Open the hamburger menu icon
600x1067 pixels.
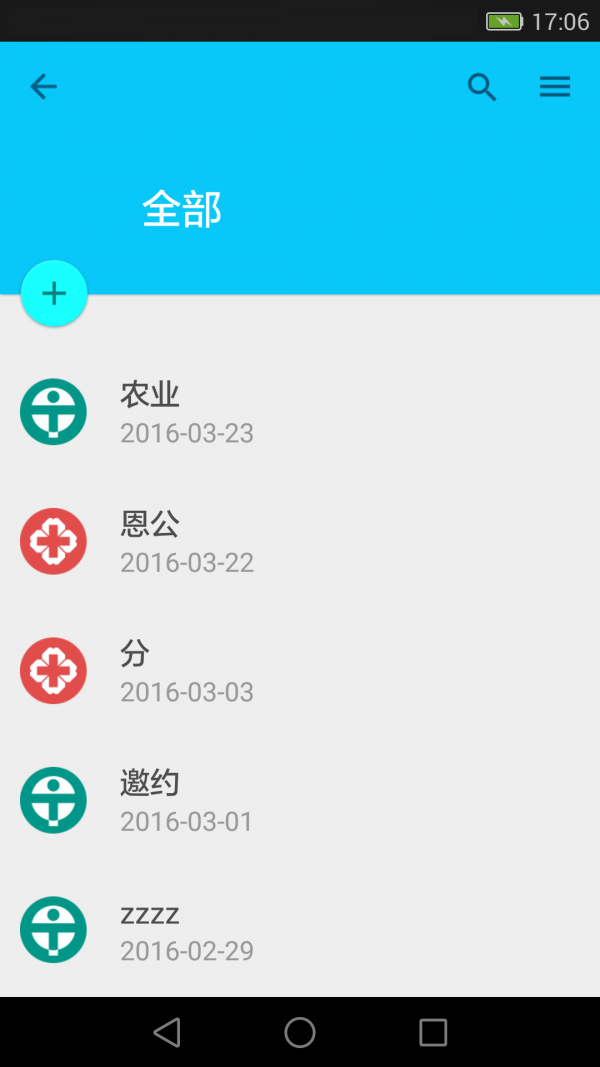point(555,86)
